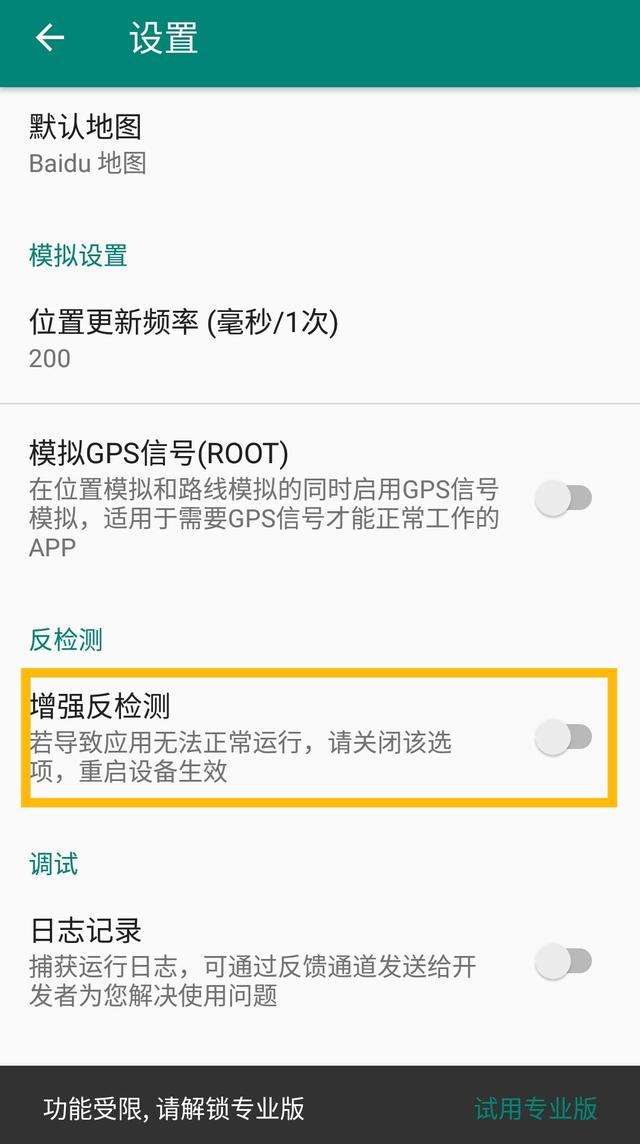Tap 试用专业版 to try pro version

point(535,1108)
